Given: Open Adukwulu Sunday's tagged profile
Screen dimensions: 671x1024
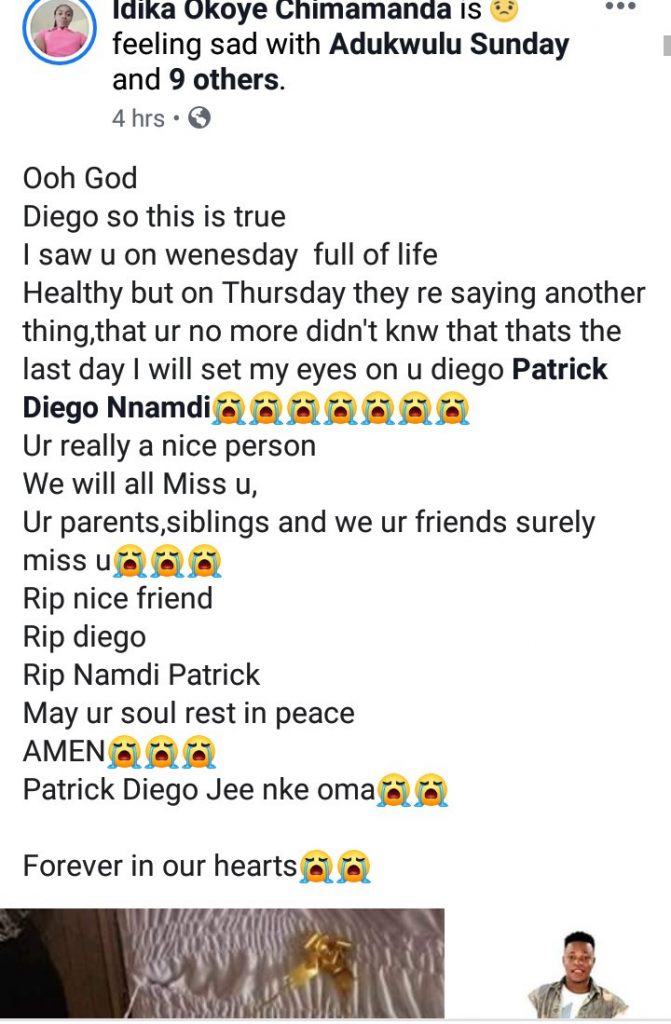Looking at the screenshot, I should [448, 45].
